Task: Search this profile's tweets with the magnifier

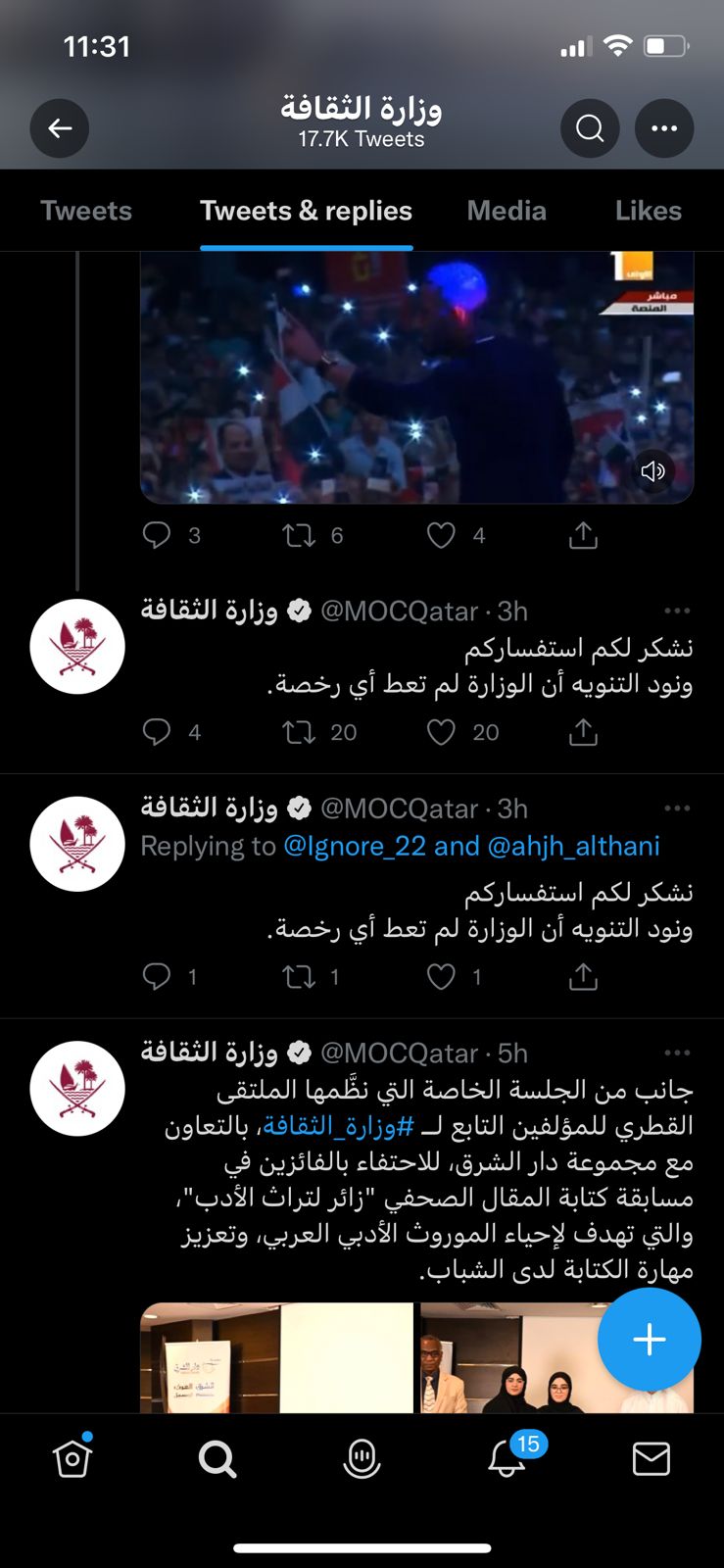Action: click(x=589, y=128)
